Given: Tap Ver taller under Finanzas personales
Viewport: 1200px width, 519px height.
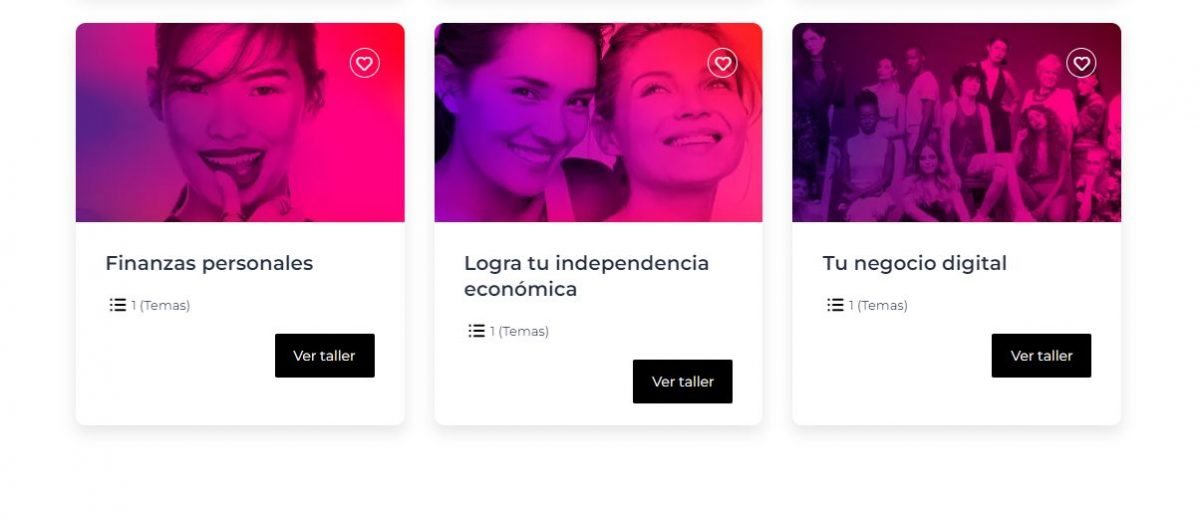Looking at the screenshot, I should click(324, 356).
